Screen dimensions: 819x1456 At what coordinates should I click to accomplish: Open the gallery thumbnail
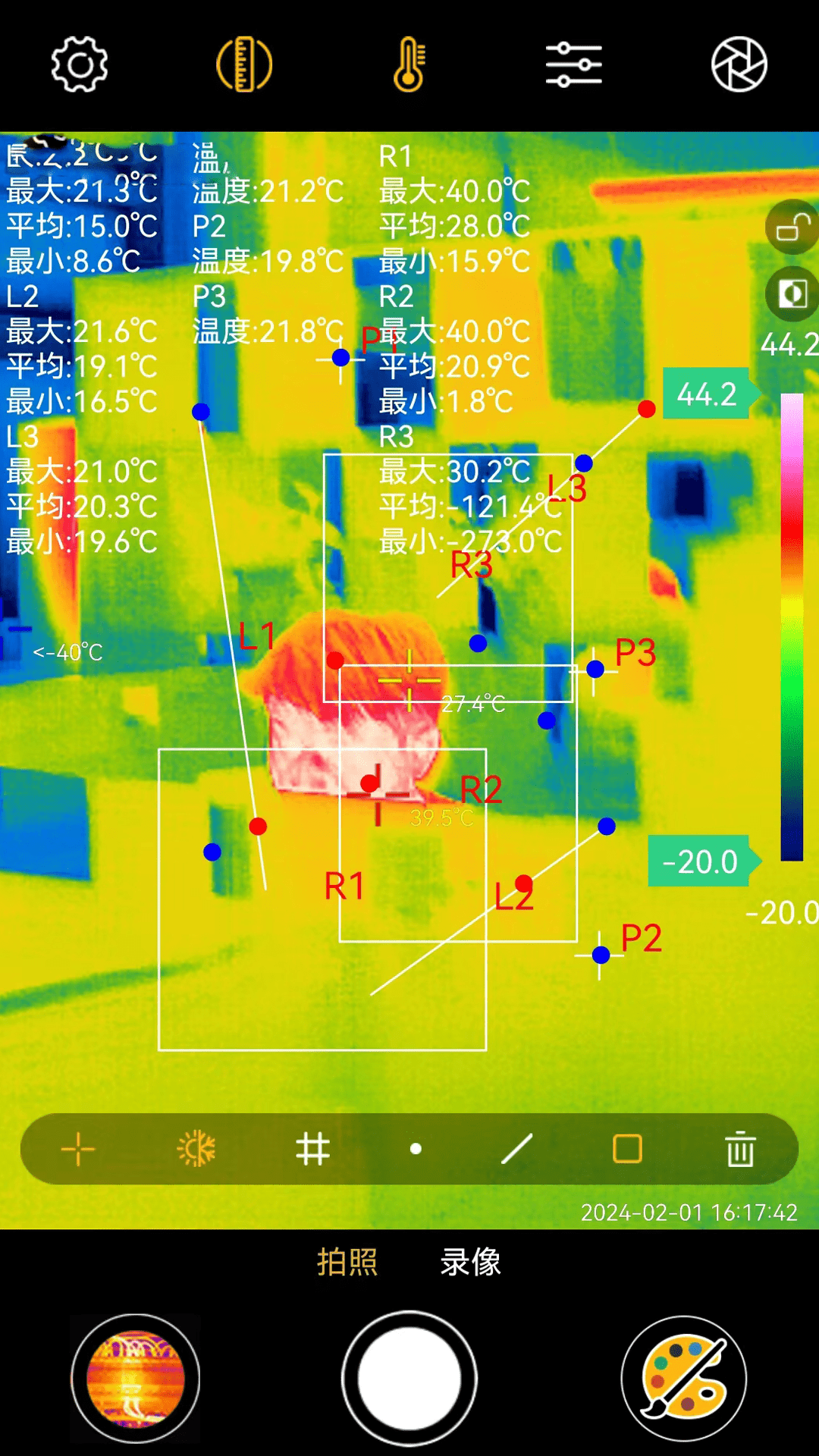pyautogui.click(x=136, y=1379)
